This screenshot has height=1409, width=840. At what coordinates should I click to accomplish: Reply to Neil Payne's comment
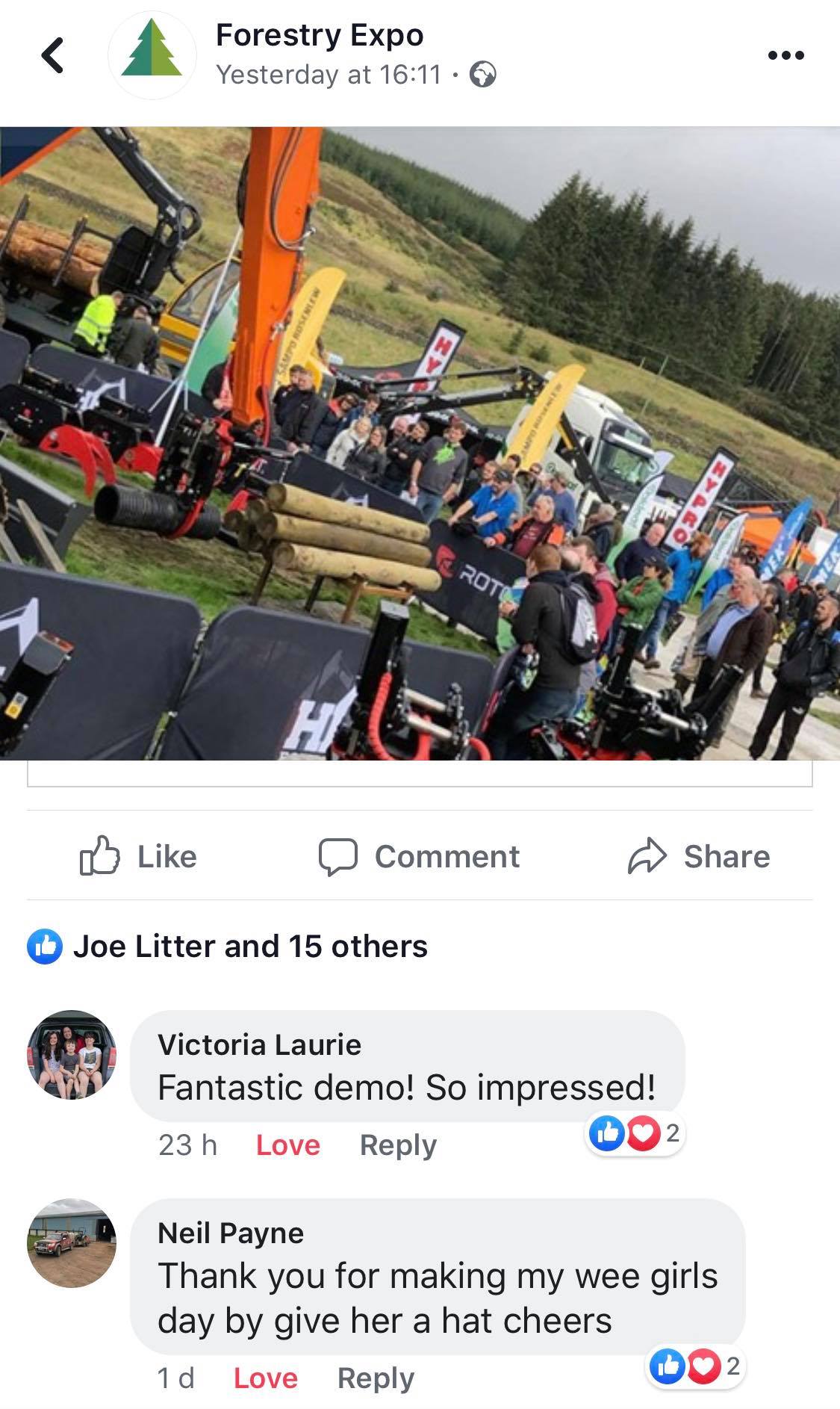click(376, 1378)
